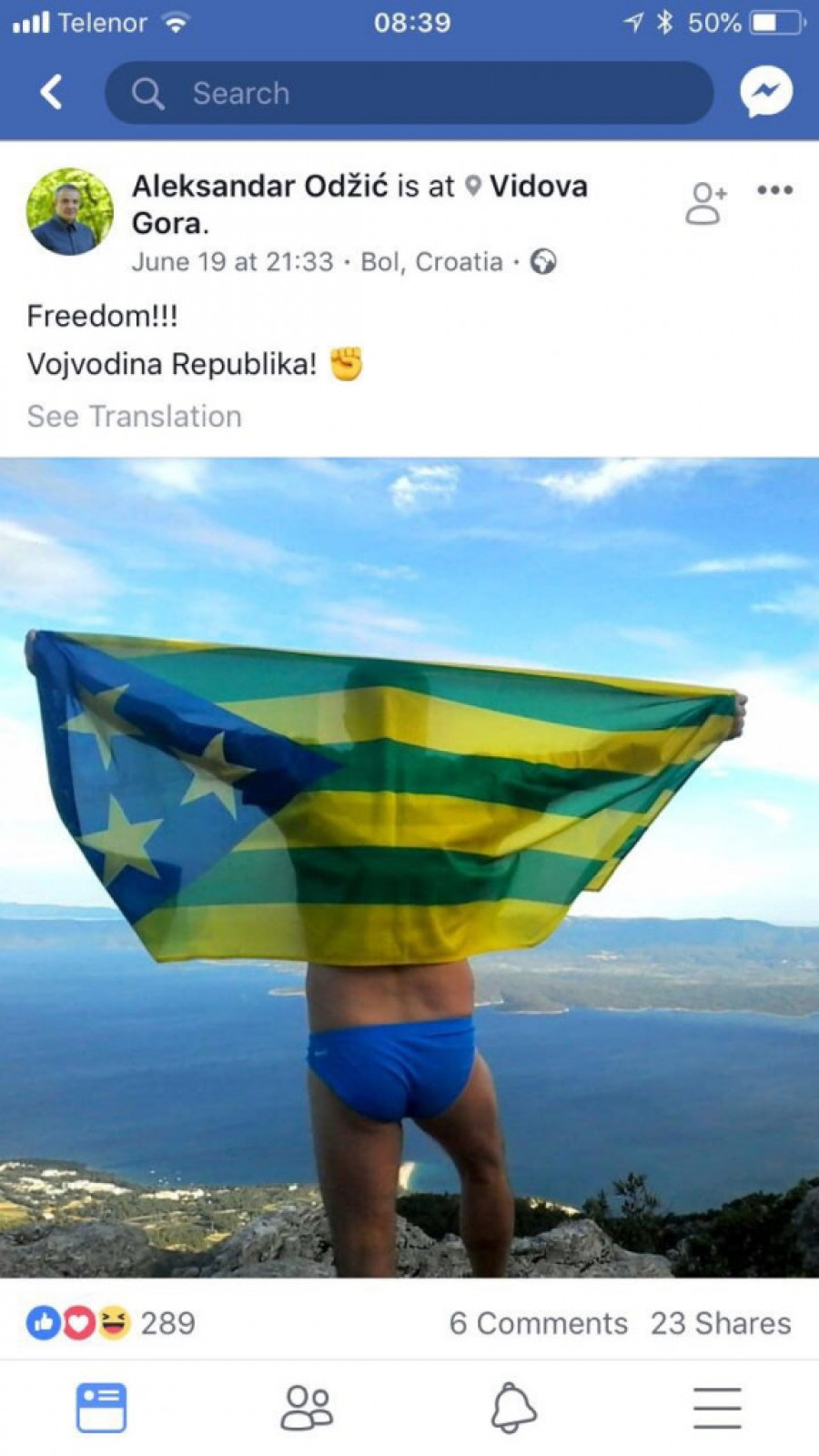Tap See Translation under the post
This screenshot has width=819, height=1456.
point(135,417)
